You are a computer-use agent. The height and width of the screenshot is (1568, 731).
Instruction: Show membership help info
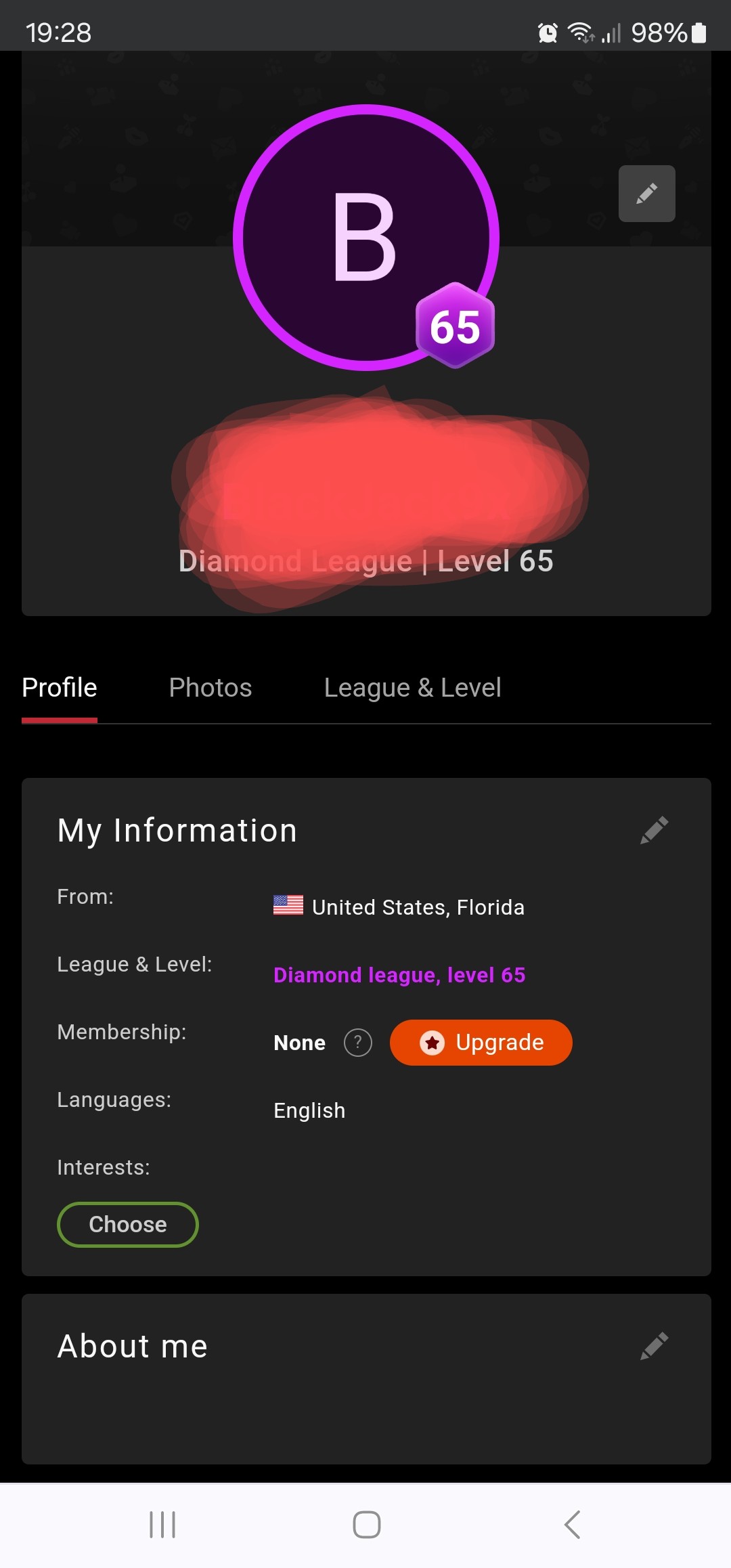[358, 1043]
